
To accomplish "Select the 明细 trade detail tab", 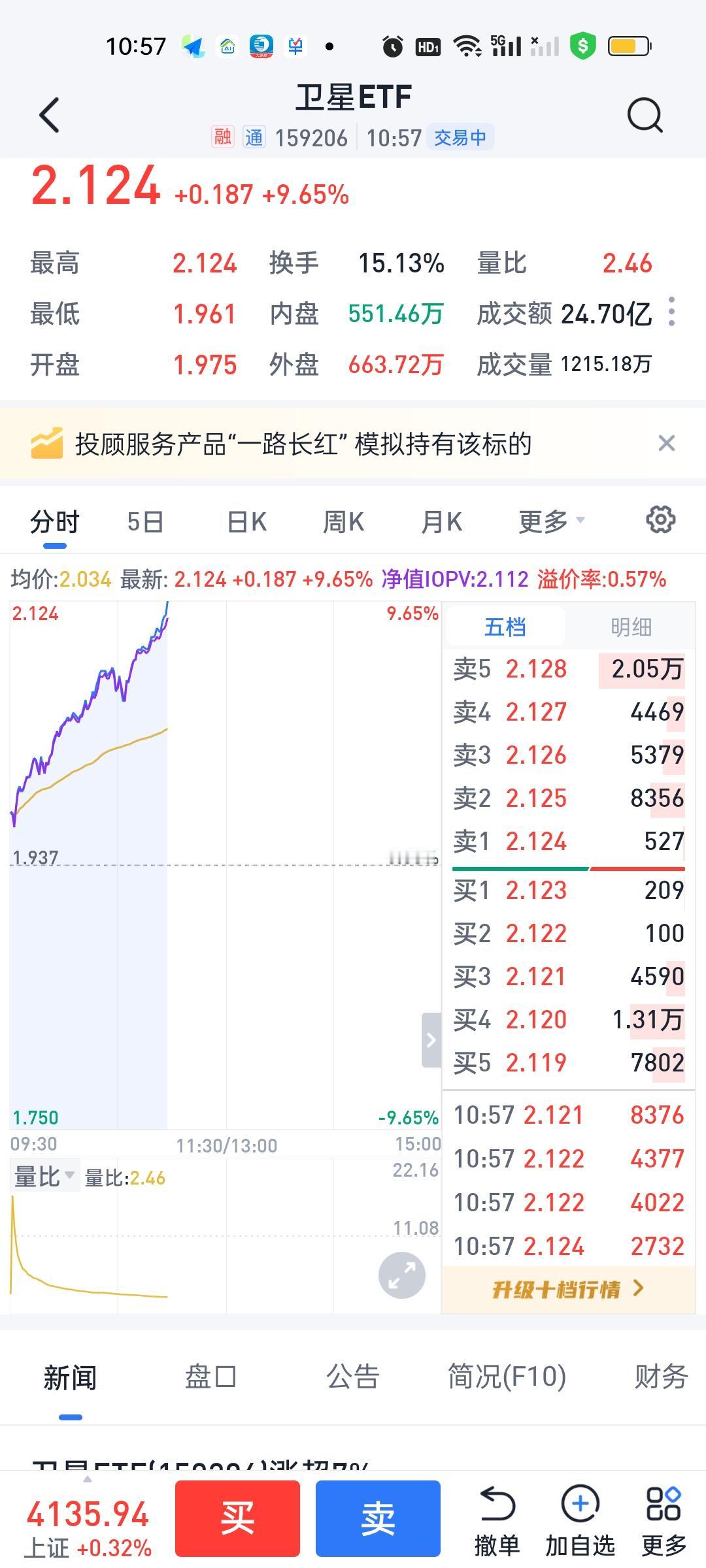I will tap(631, 625).
